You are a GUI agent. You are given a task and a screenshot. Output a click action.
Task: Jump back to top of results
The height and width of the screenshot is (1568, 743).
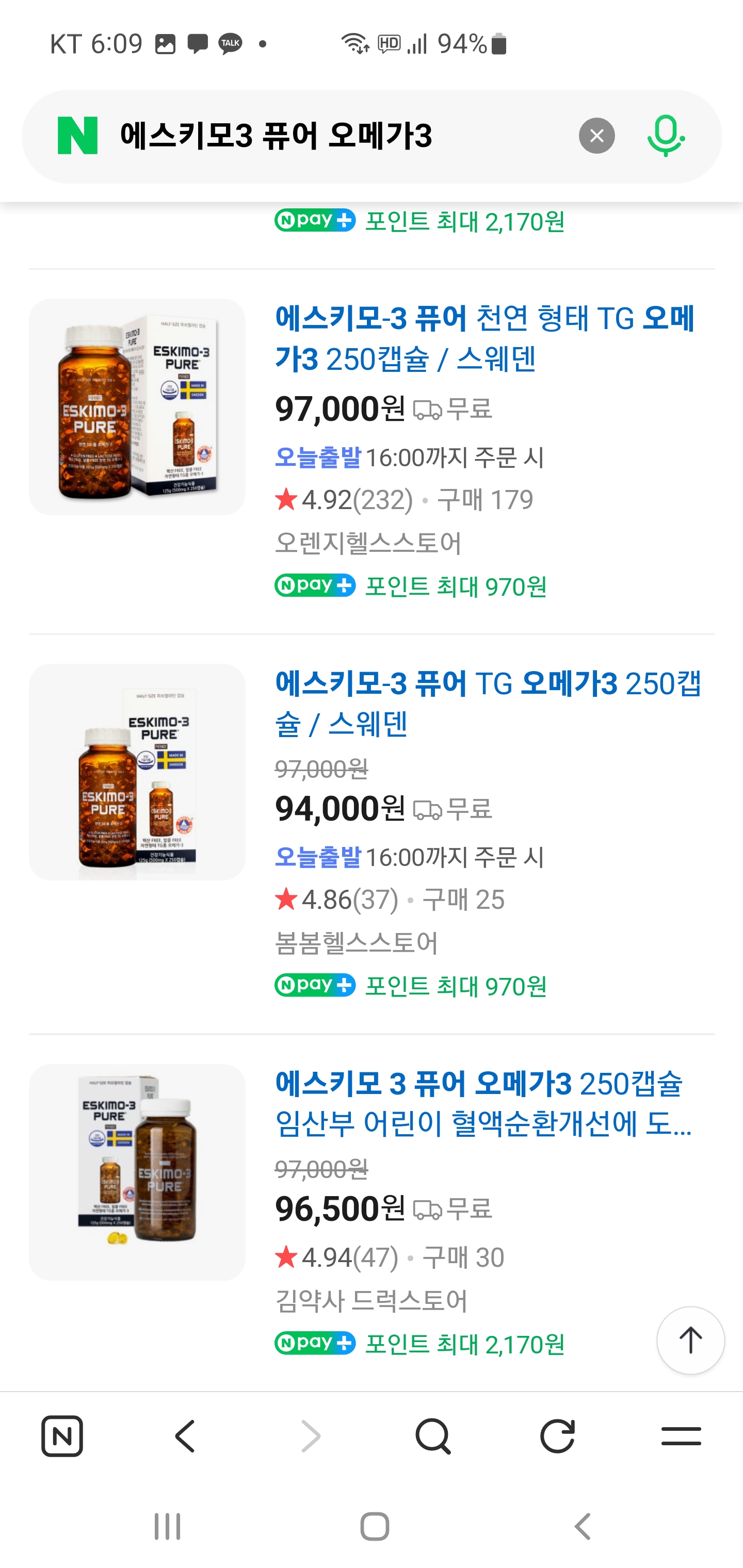(690, 1341)
